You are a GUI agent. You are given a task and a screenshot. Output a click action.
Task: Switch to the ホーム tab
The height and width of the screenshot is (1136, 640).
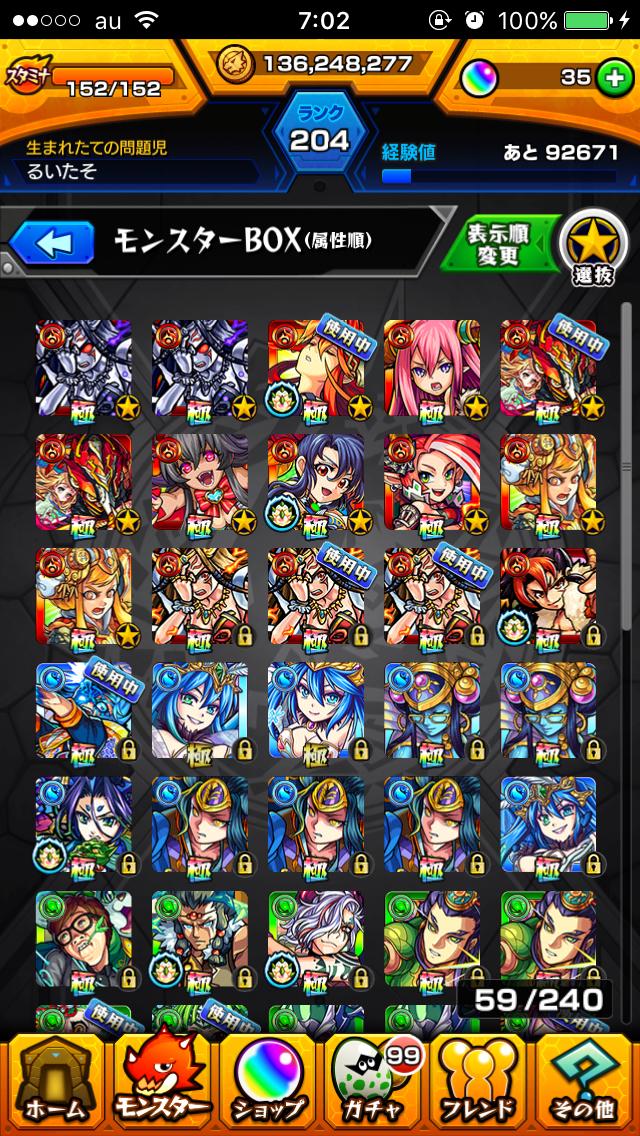[x=54, y=1084]
